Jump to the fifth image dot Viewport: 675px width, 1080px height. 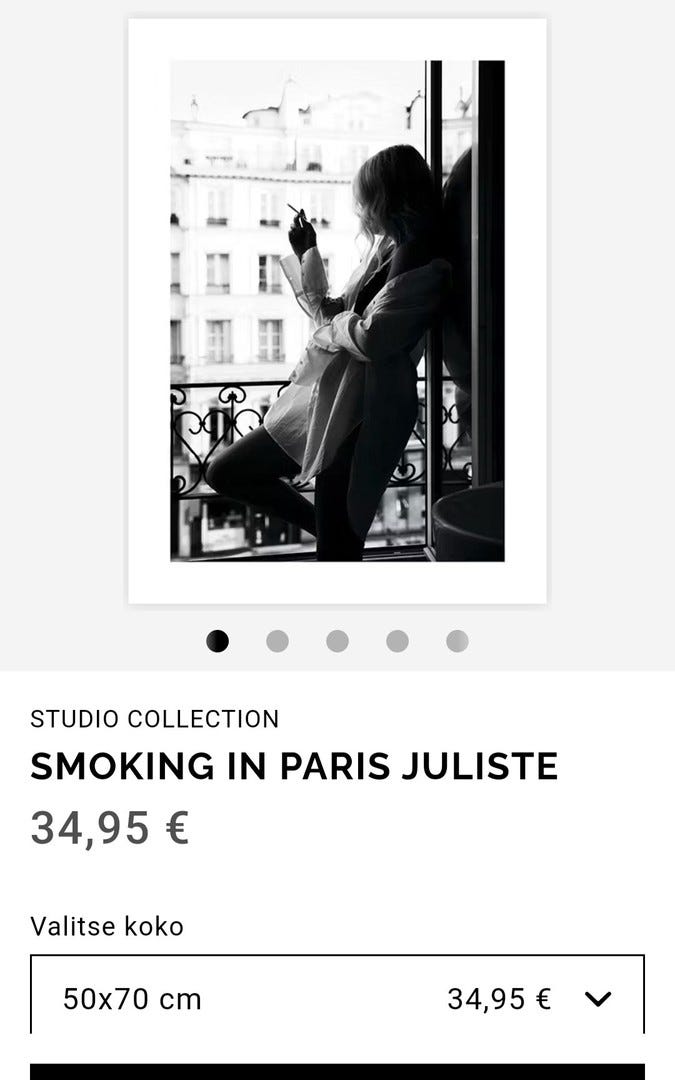point(457,641)
